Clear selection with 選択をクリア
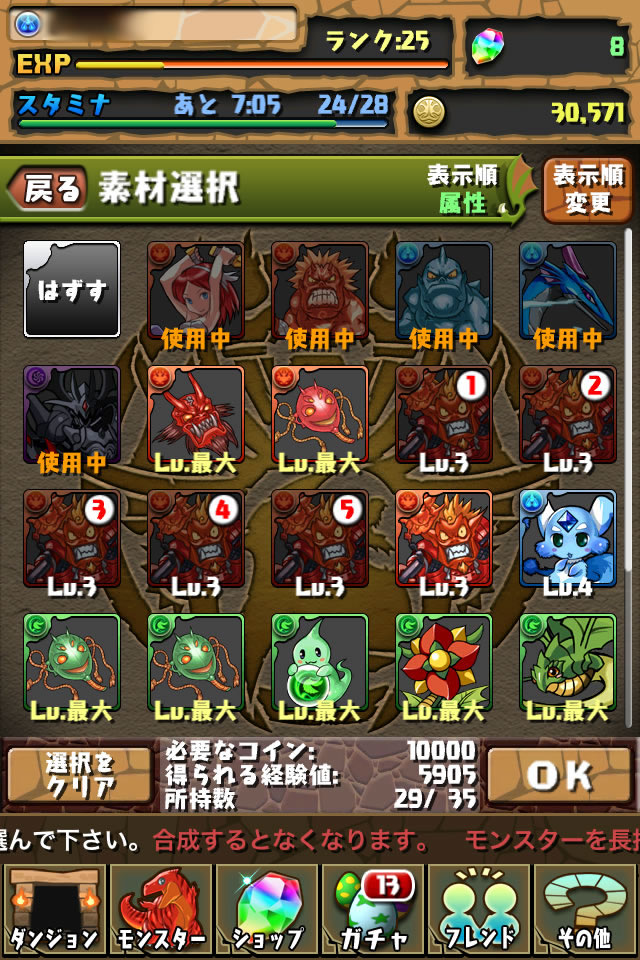The height and width of the screenshot is (960, 640). [79, 774]
